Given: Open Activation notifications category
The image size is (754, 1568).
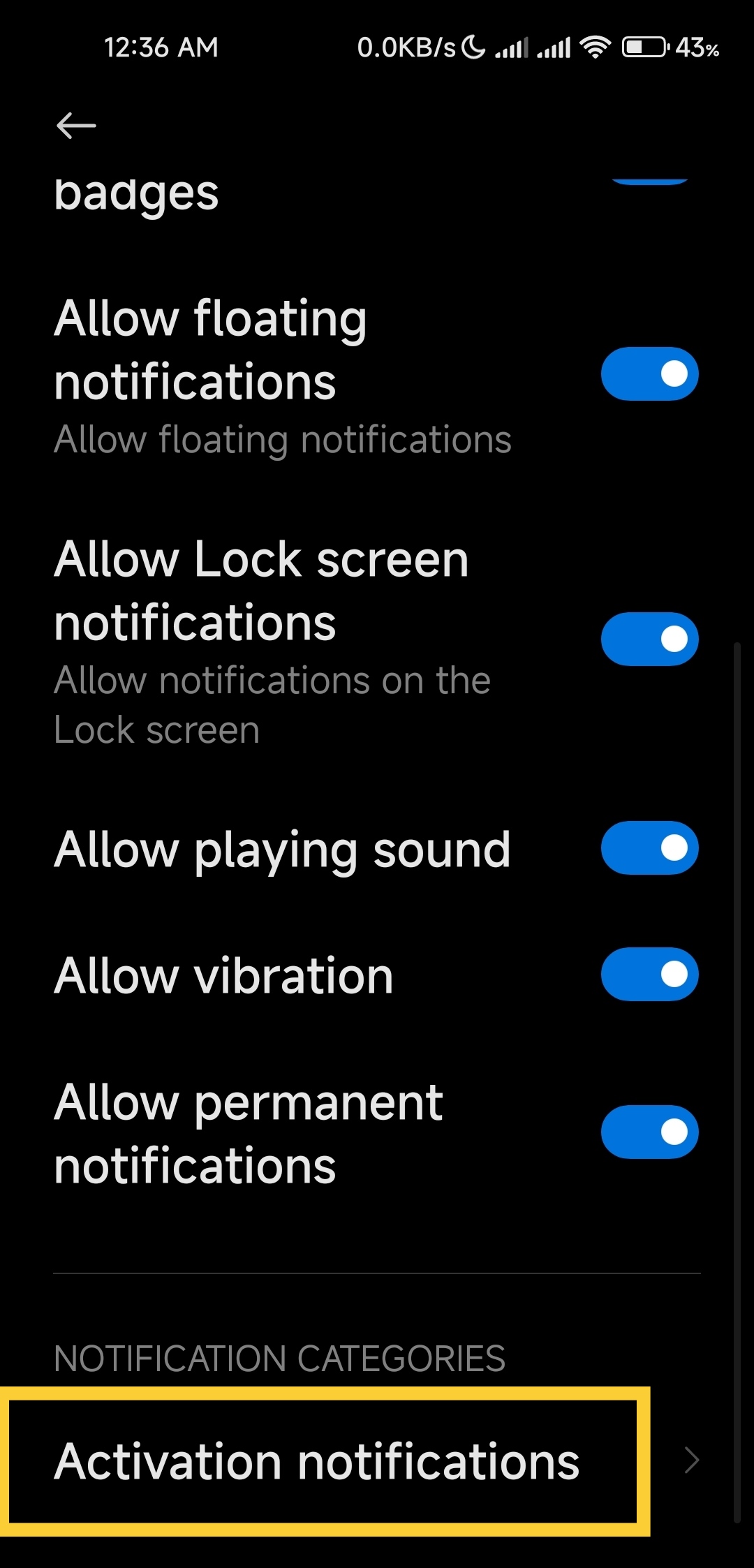Looking at the screenshot, I should pos(377,1461).
